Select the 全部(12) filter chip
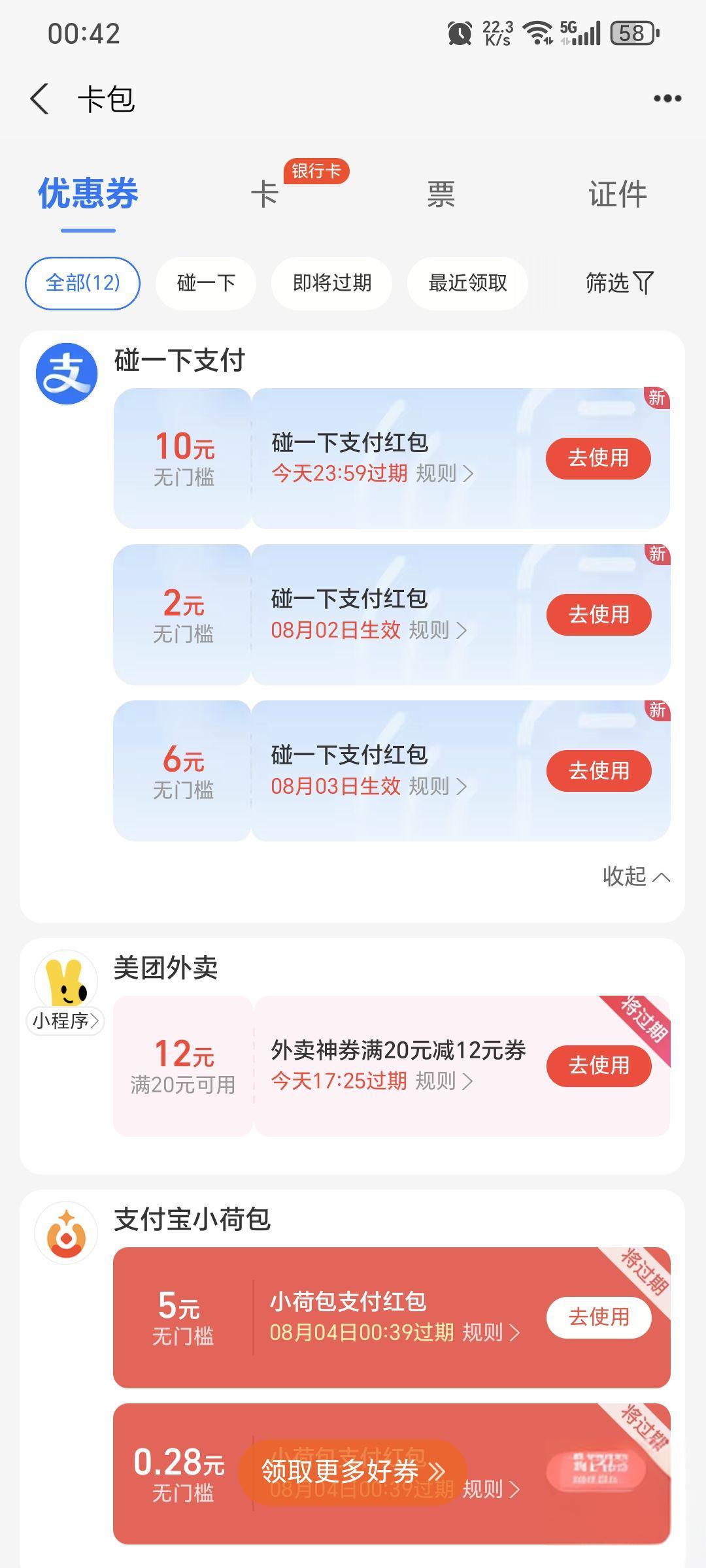Viewport: 706px width, 1568px height. [x=83, y=283]
